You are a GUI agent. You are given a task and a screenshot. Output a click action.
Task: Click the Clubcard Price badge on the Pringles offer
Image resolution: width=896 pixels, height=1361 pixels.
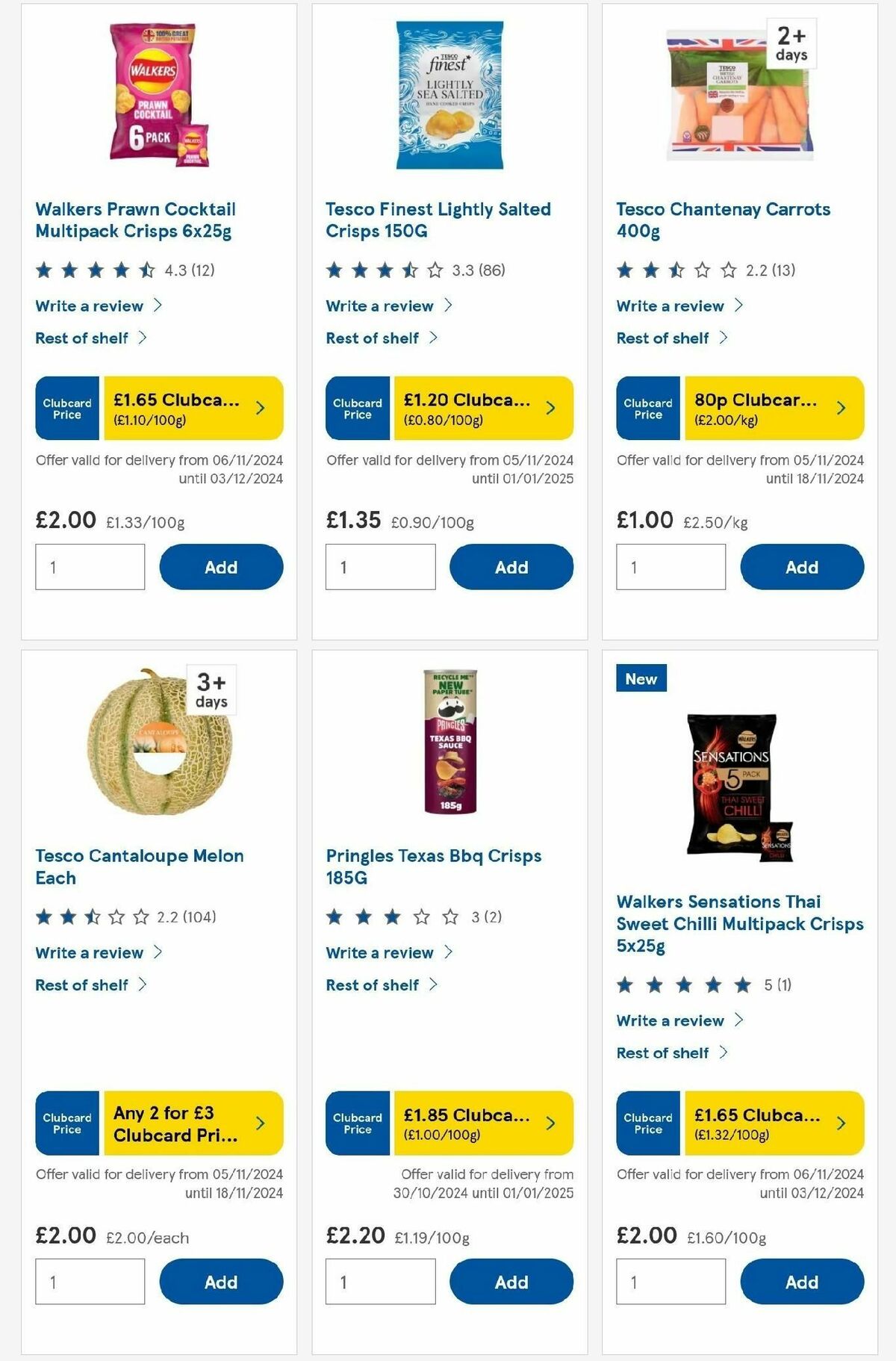click(357, 1123)
